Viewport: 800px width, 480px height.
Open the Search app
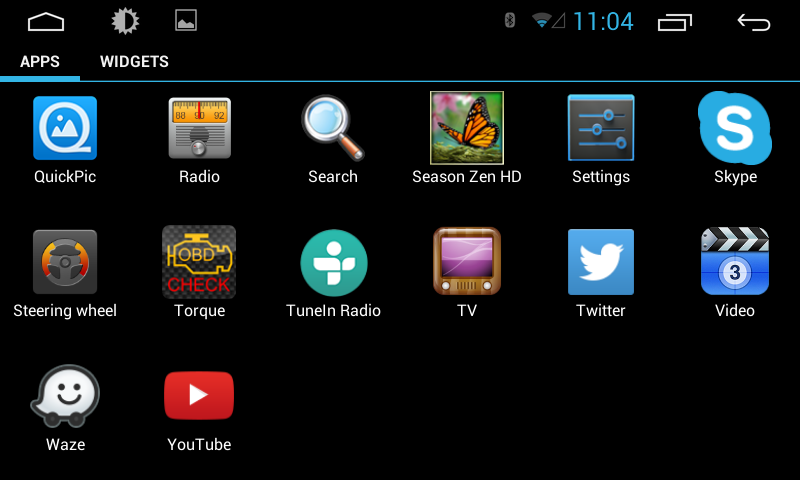[x=332, y=129]
